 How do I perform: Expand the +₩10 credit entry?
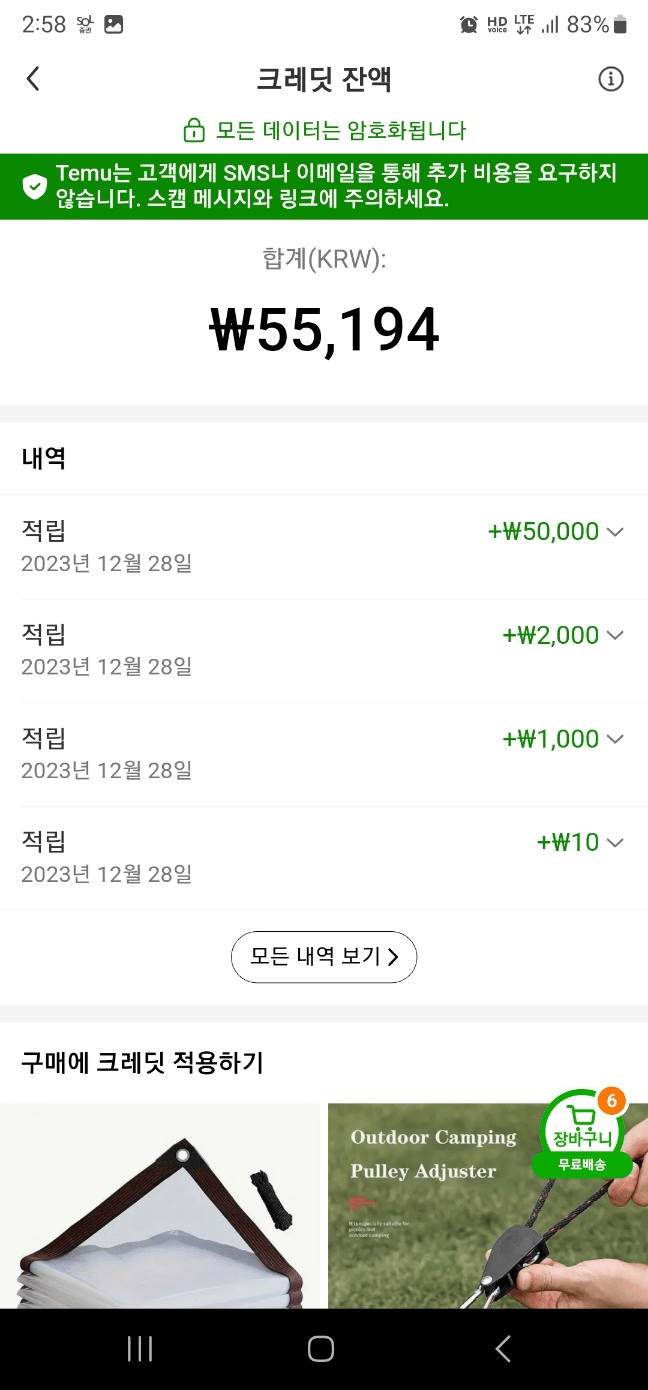[324, 859]
